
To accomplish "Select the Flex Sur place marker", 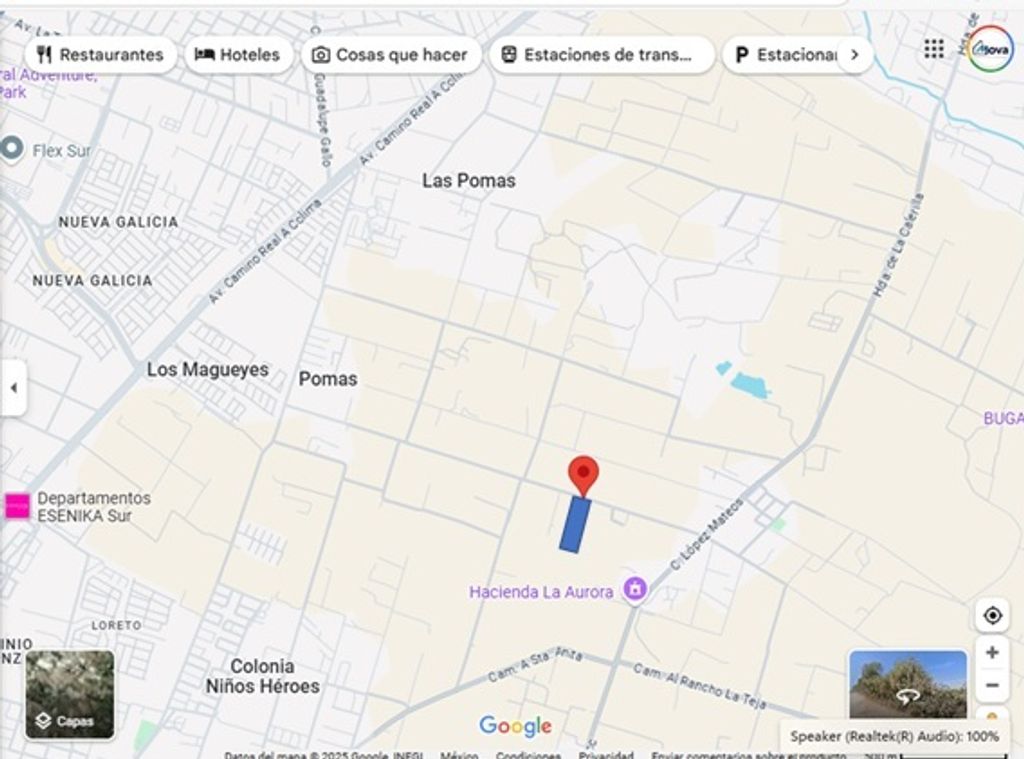I will click(12, 150).
